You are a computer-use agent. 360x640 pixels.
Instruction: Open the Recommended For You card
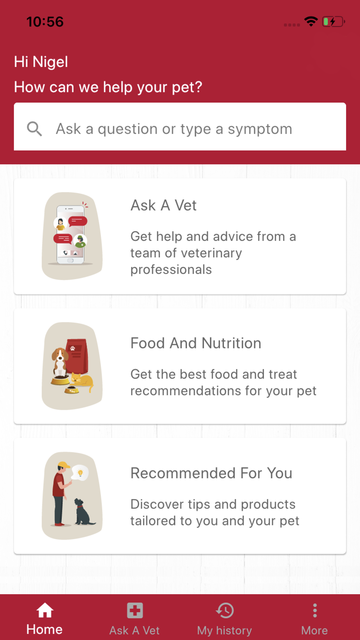click(180, 496)
